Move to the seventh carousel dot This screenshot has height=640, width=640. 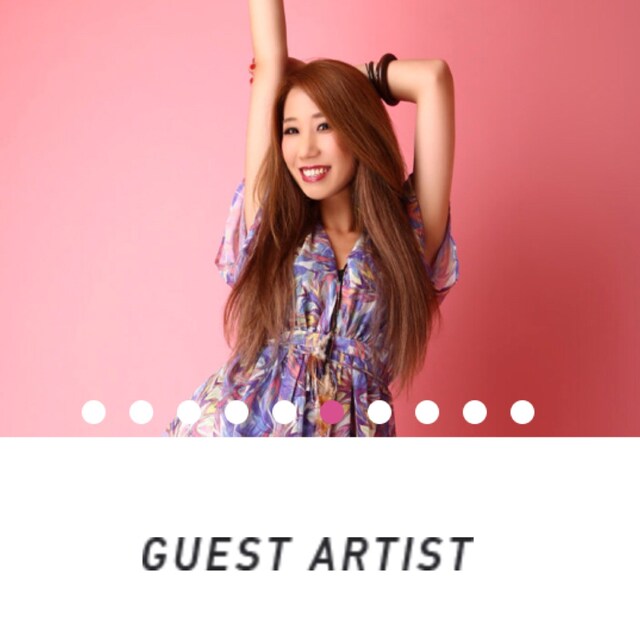click(x=379, y=412)
